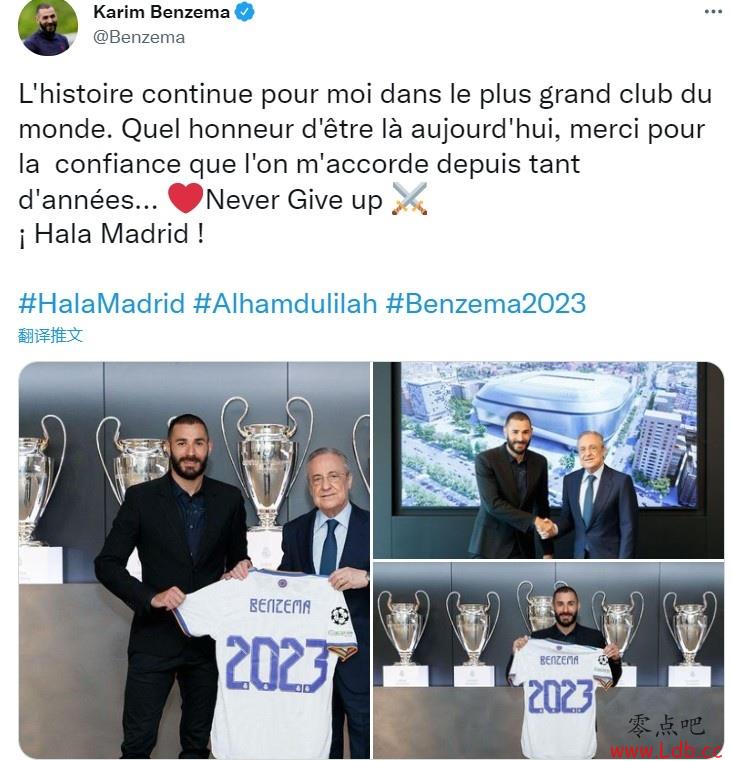Screen dimensions: 732x761
Task: Open the #HalaMadrid hashtag
Action: pyautogui.click(x=101, y=303)
